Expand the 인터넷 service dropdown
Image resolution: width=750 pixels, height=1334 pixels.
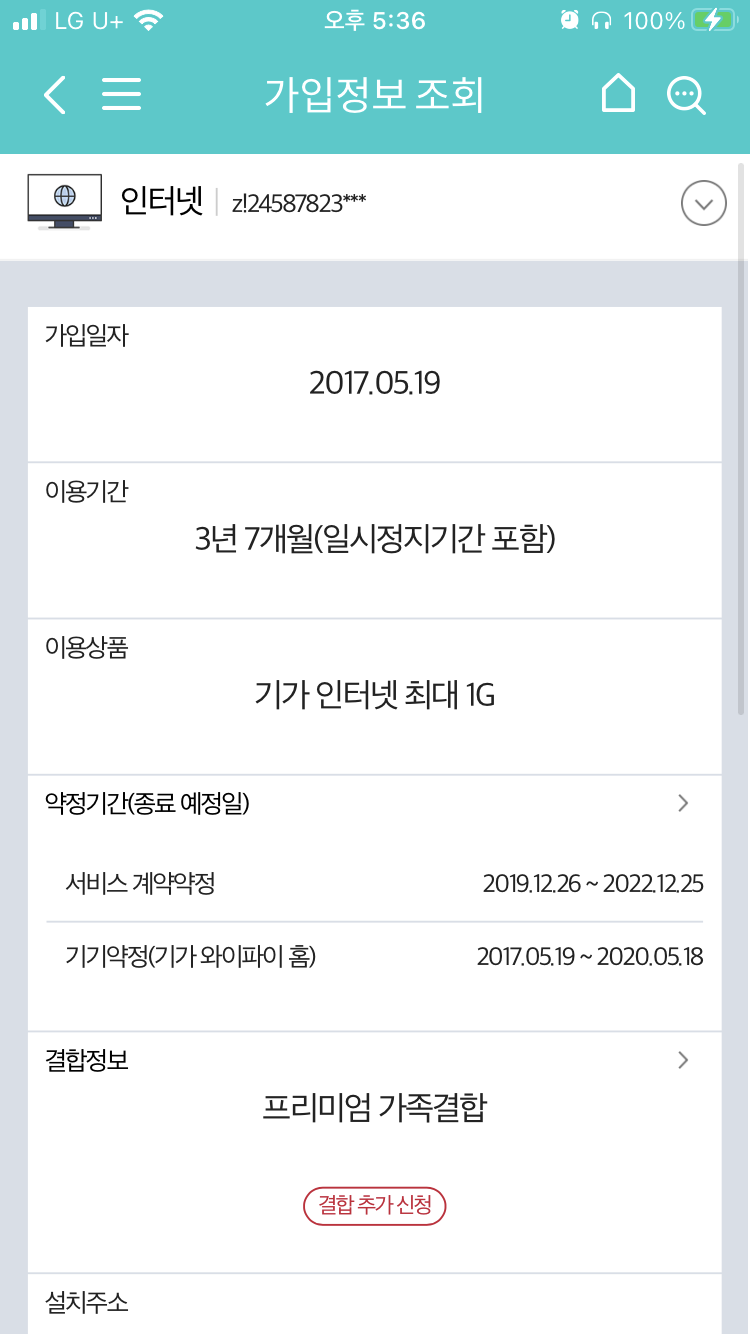(x=703, y=204)
